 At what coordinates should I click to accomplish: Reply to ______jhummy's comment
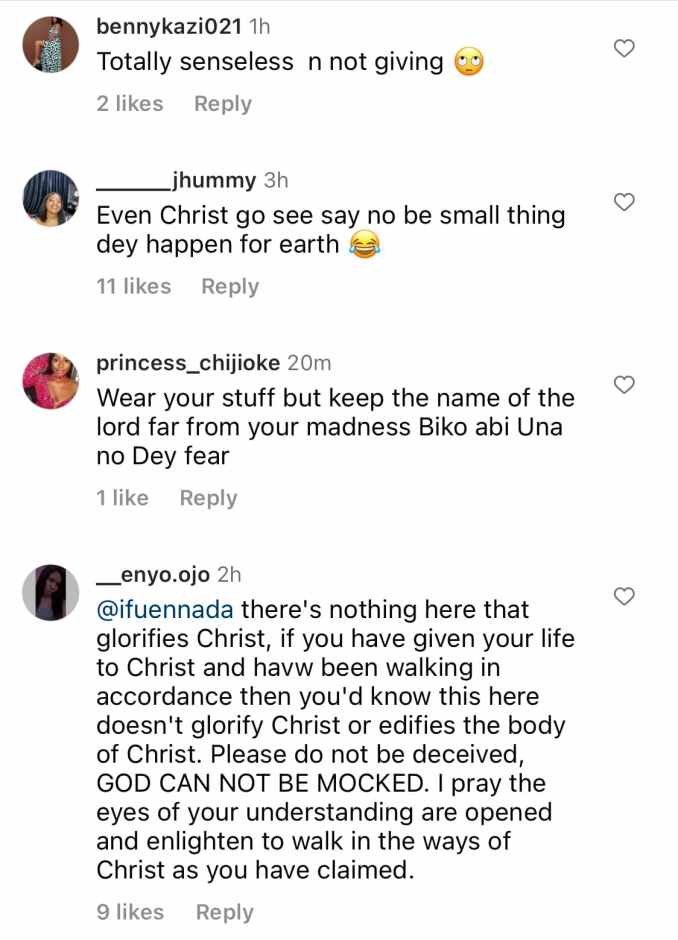click(x=229, y=286)
